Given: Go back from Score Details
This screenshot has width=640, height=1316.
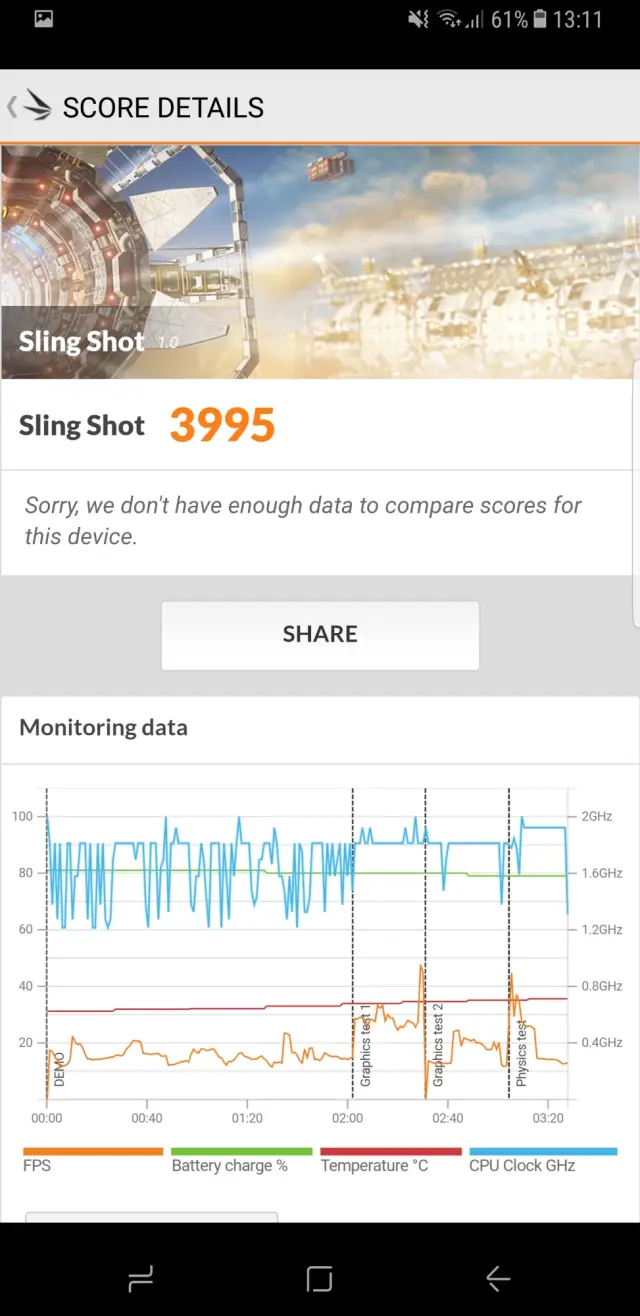Looking at the screenshot, I should click(x=30, y=106).
